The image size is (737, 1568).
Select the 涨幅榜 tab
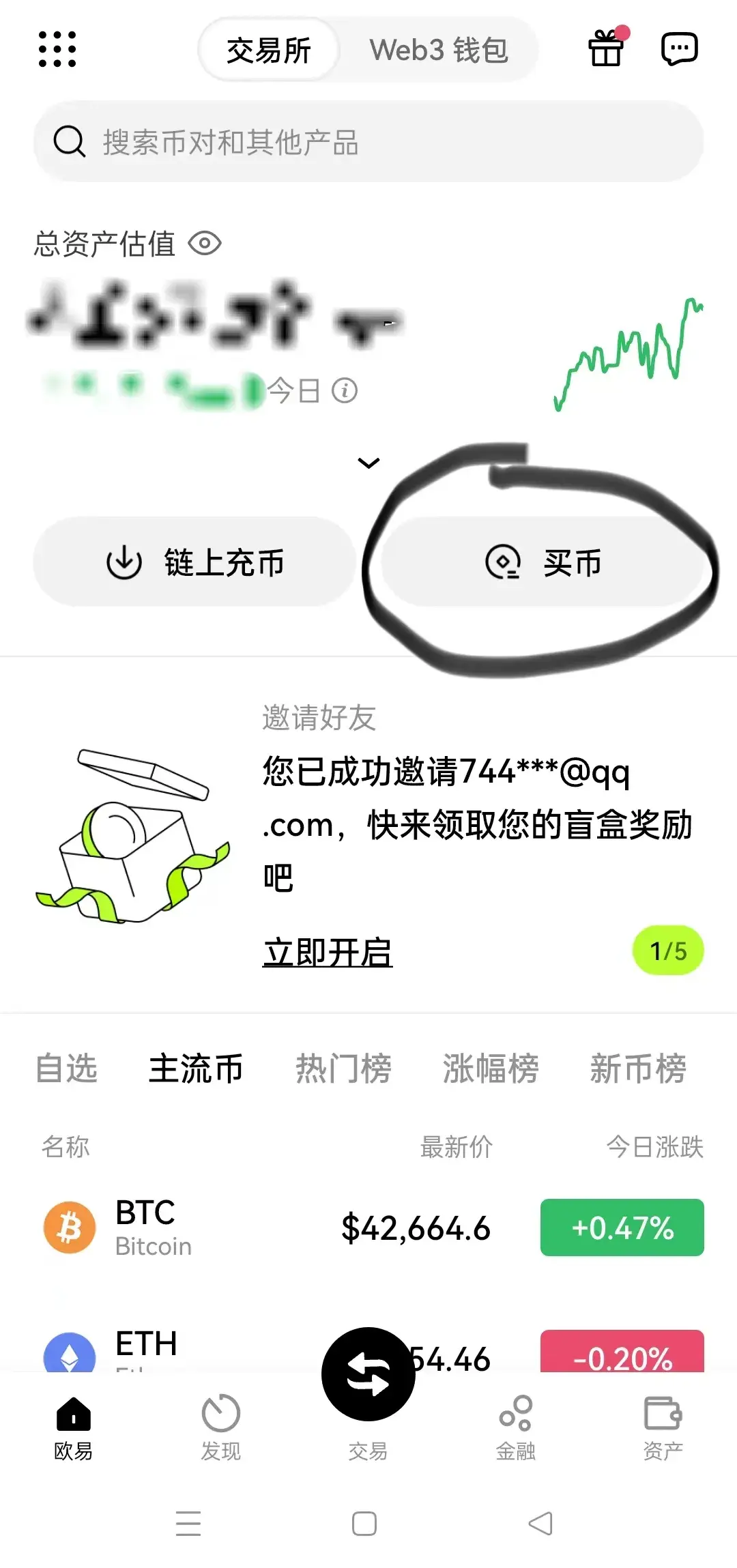(x=491, y=1069)
